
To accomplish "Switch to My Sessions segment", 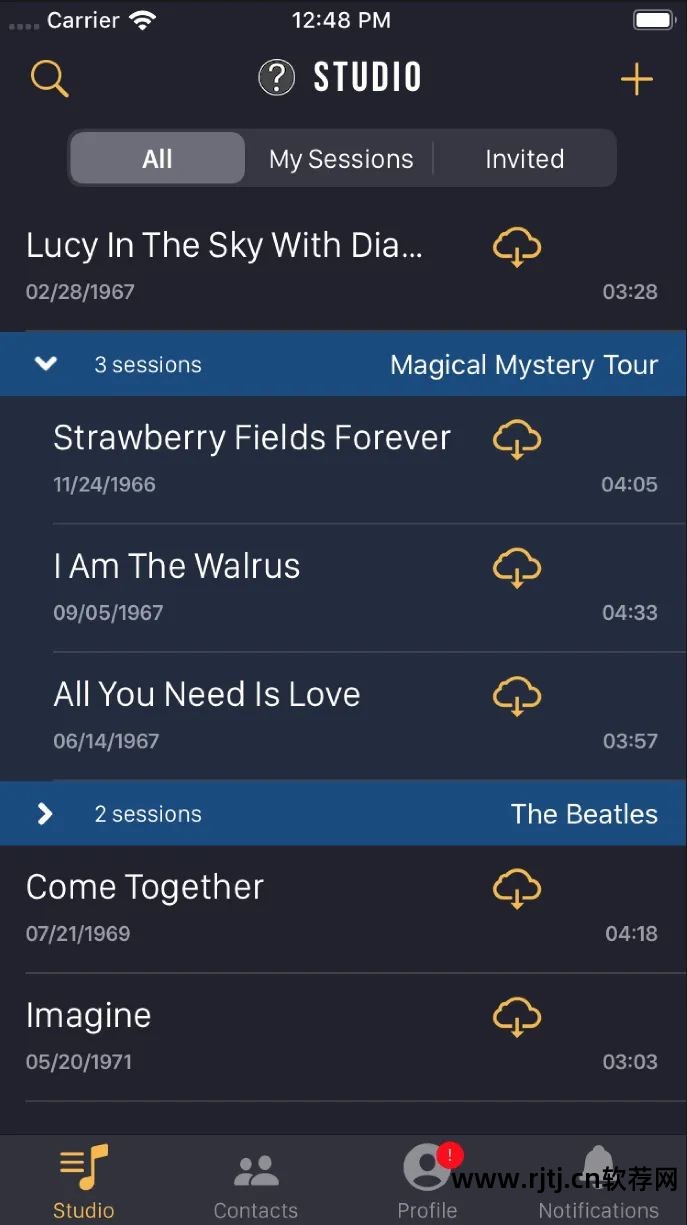I will click(x=341, y=159).
